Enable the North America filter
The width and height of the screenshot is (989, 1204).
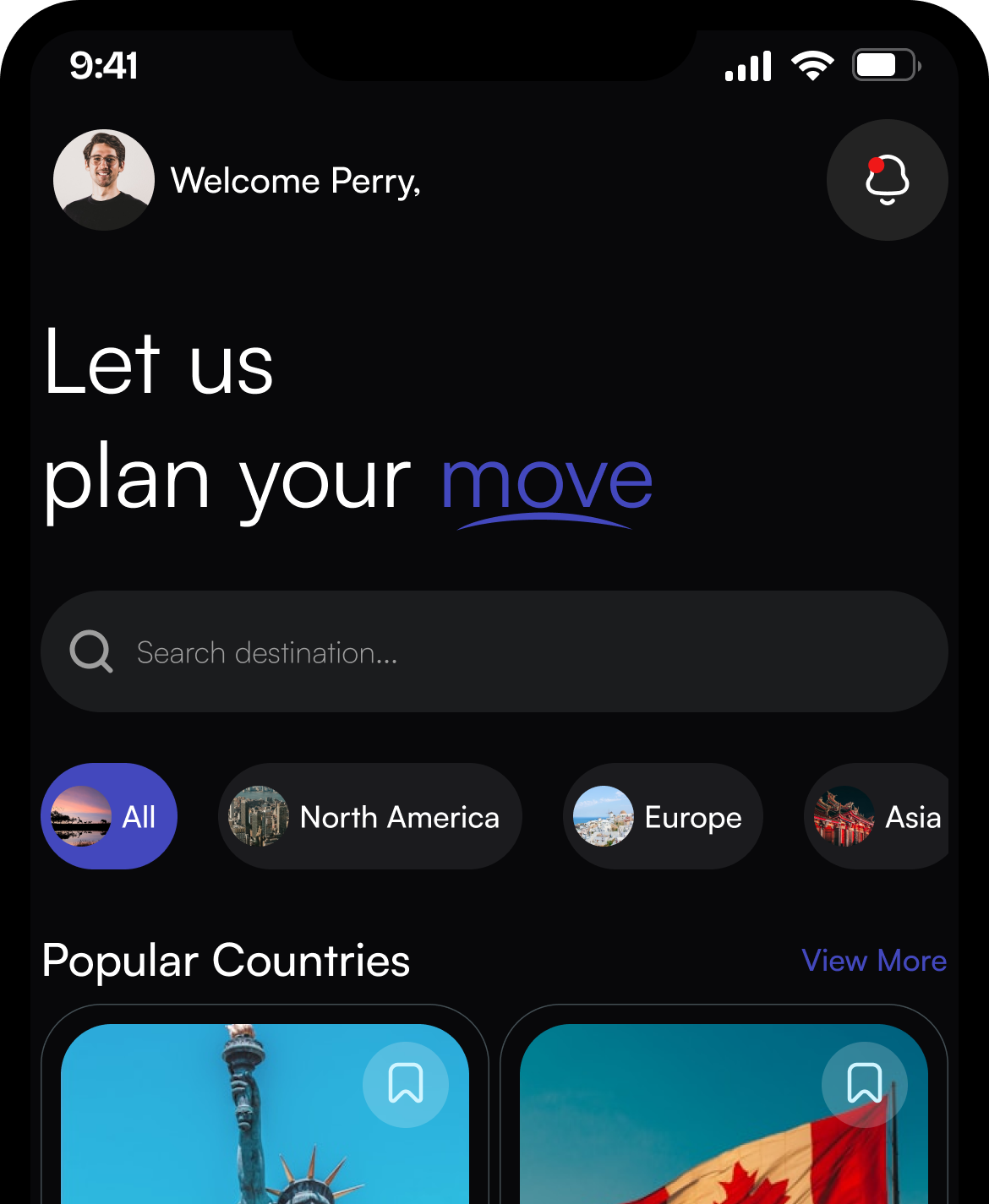[x=369, y=816]
